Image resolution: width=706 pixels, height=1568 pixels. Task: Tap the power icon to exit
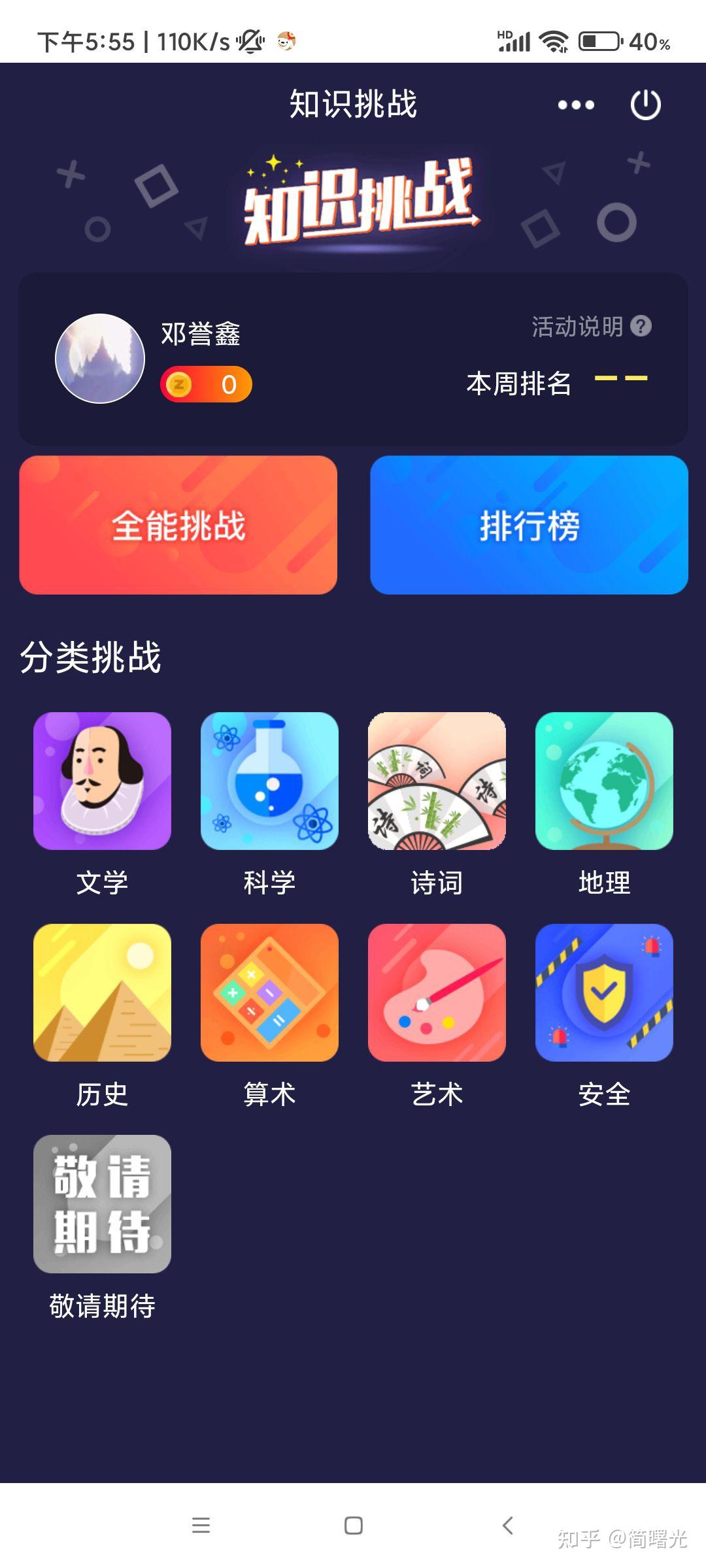[645, 105]
